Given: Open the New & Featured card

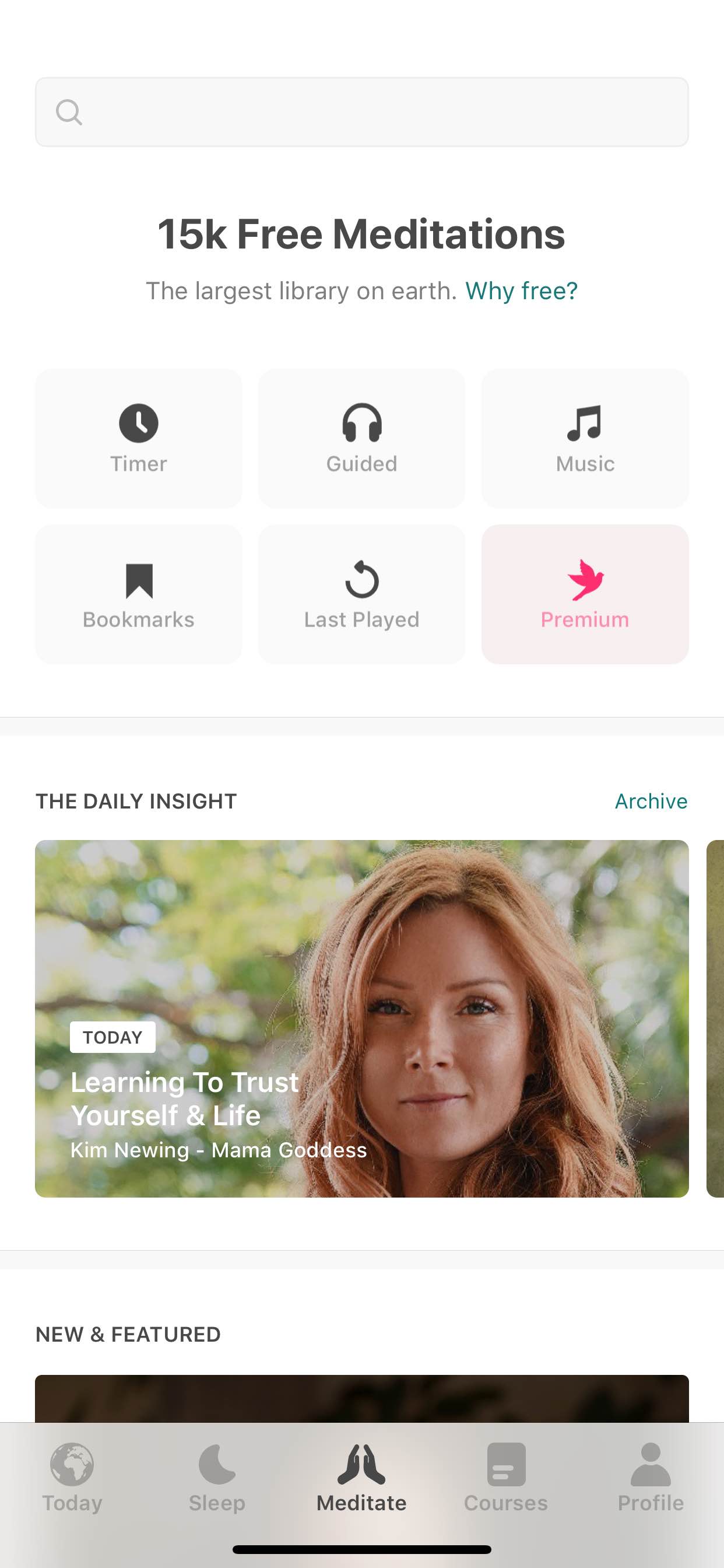Looking at the screenshot, I should click(361, 1398).
